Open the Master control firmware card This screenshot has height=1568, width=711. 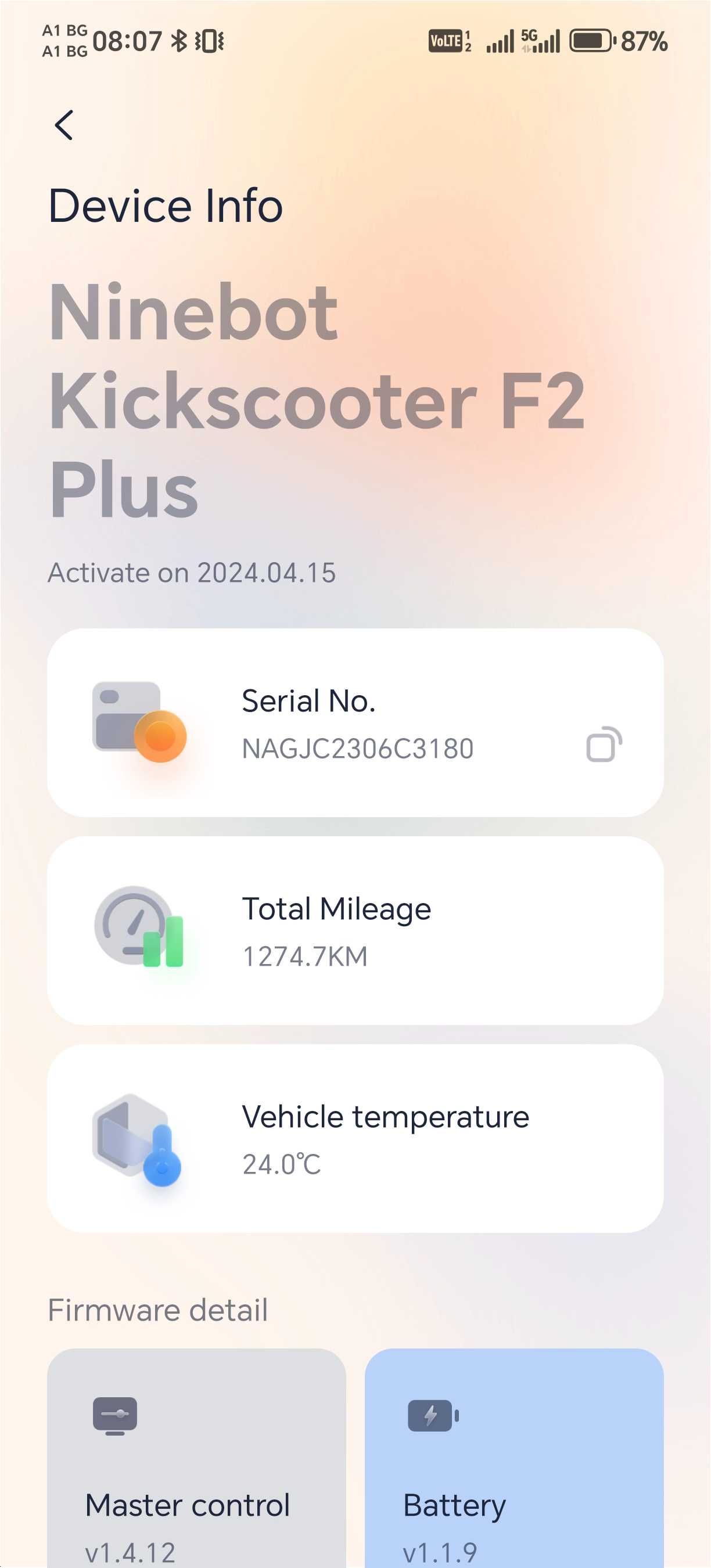point(196,1461)
